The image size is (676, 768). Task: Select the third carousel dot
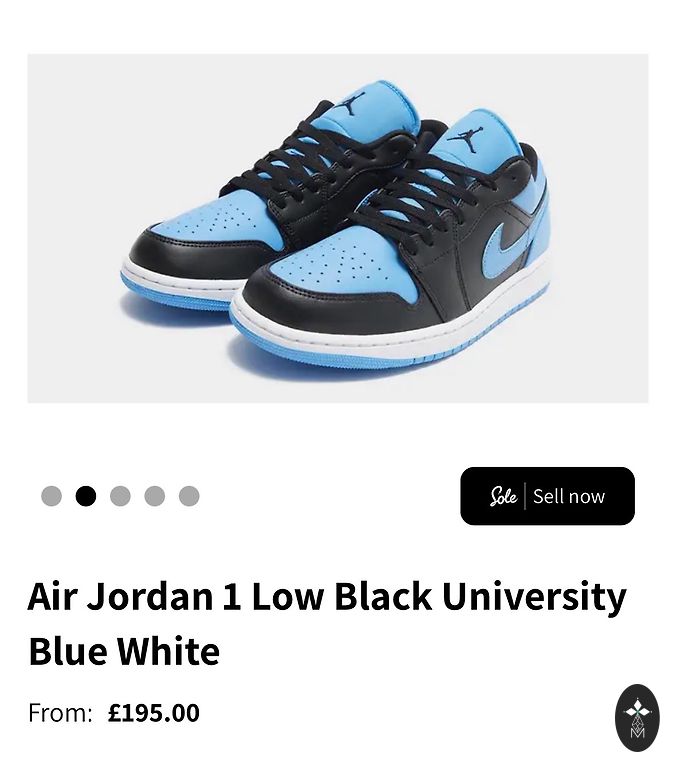(120, 496)
